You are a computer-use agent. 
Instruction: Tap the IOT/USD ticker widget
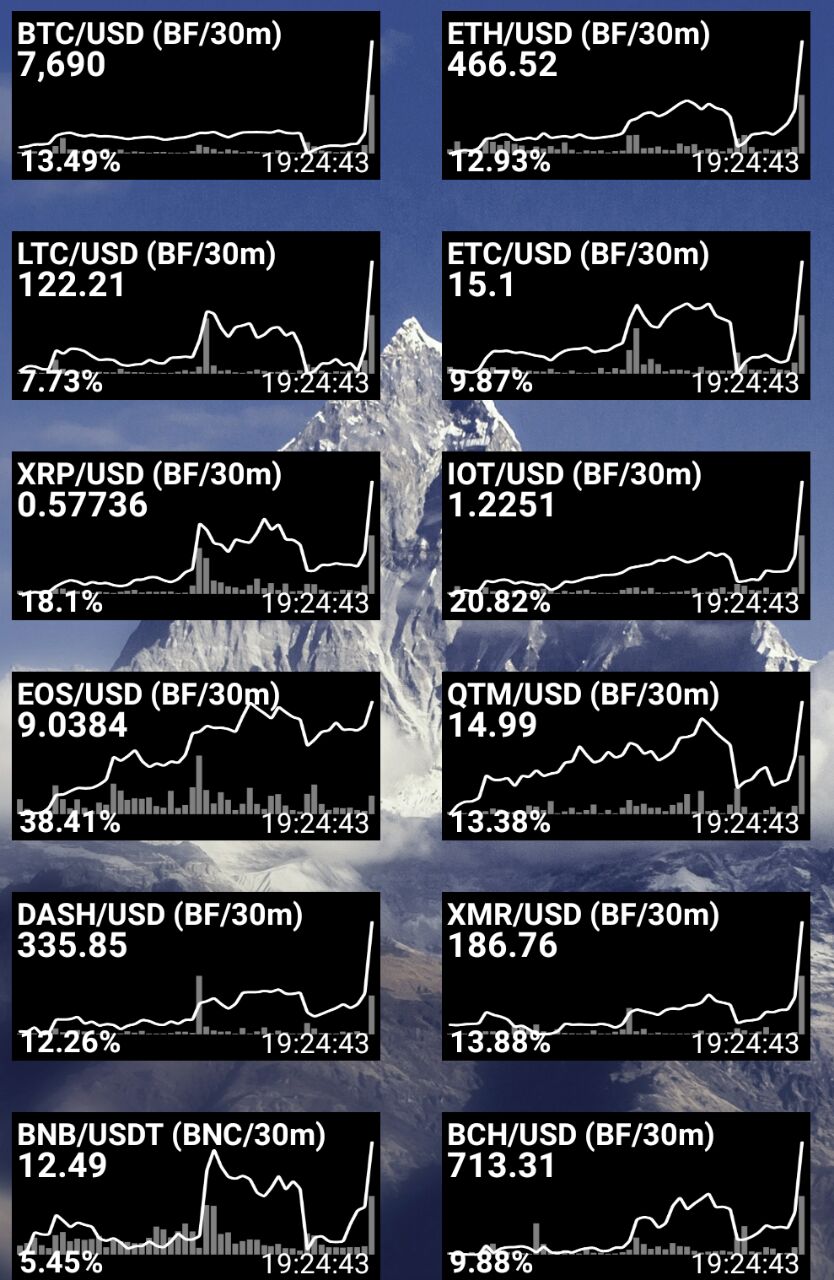[626, 536]
